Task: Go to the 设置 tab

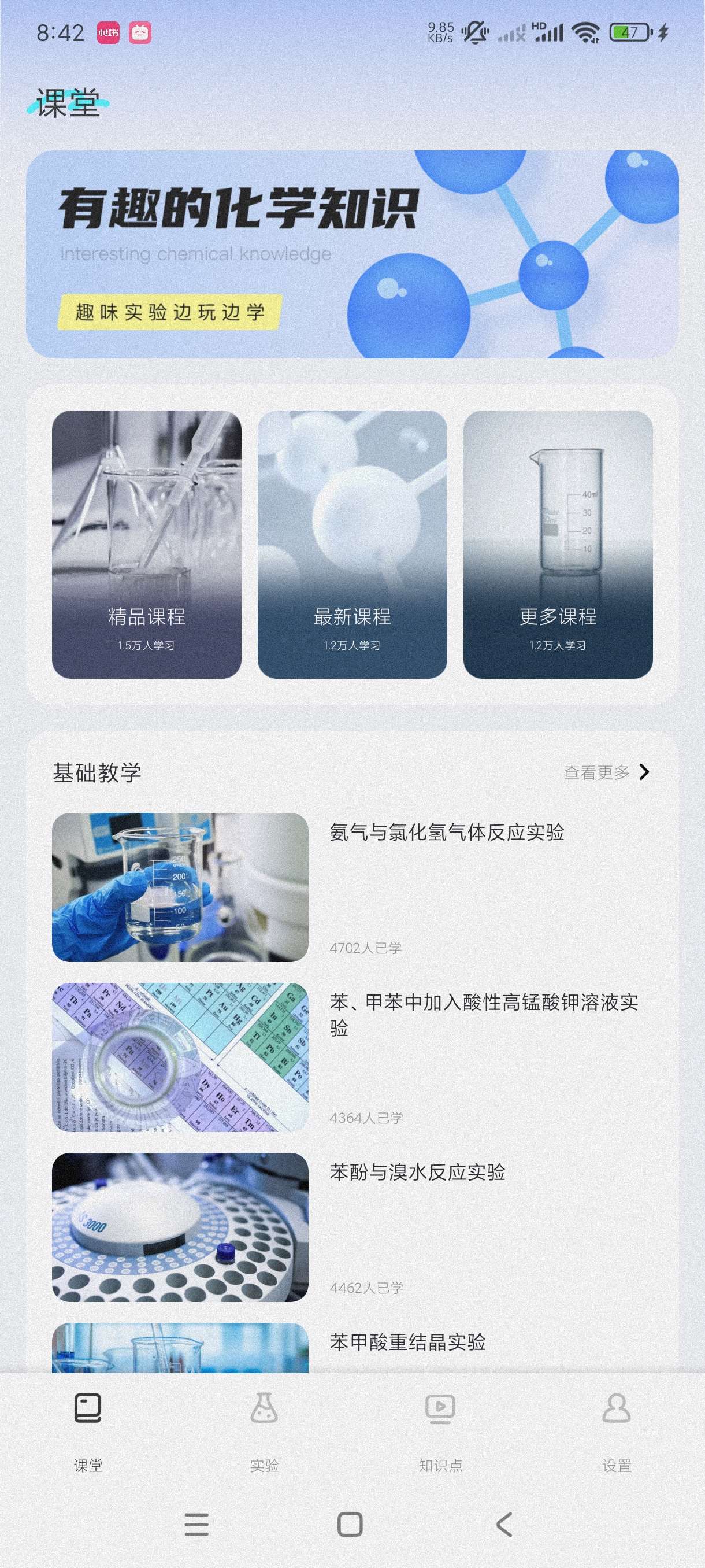Action: [x=616, y=1428]
